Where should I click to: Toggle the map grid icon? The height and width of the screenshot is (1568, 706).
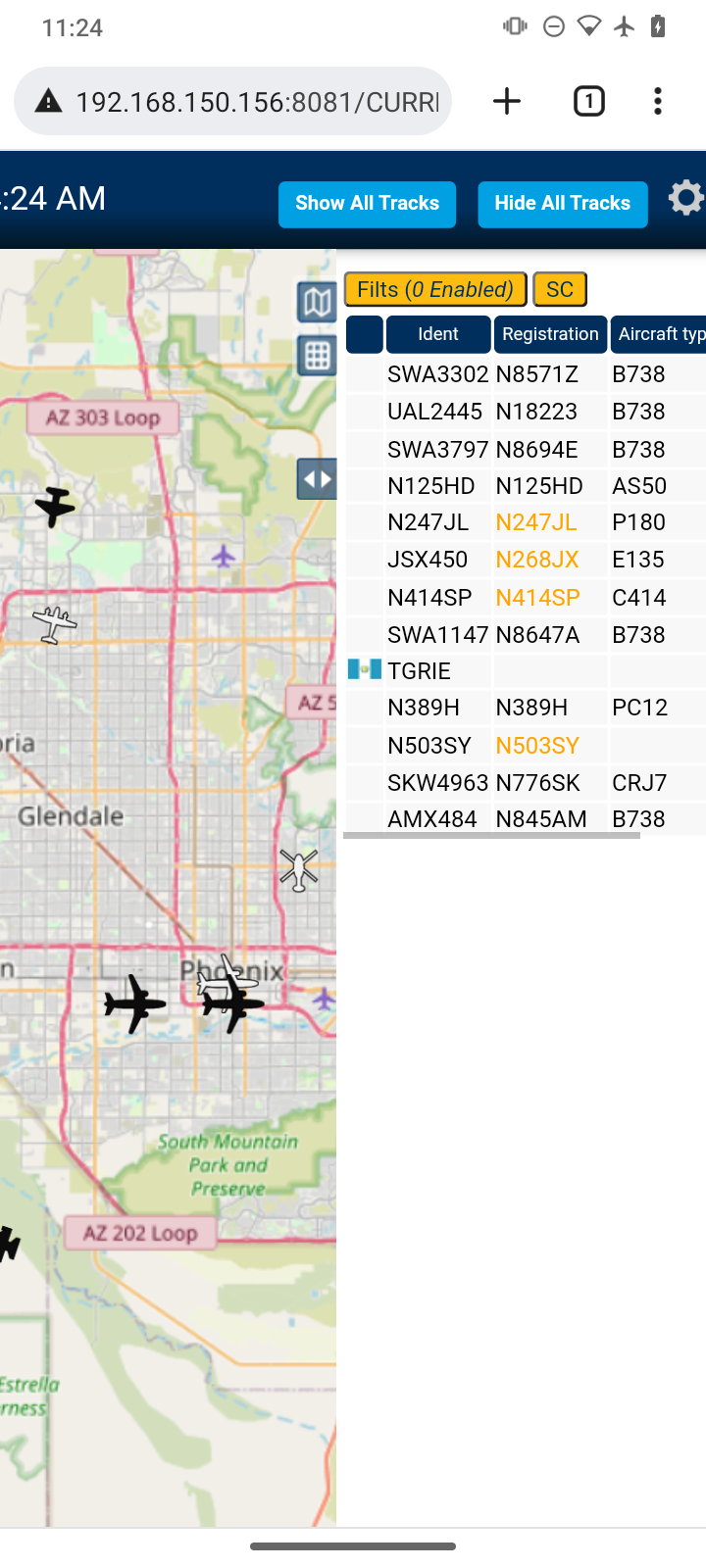coord(318,355)
